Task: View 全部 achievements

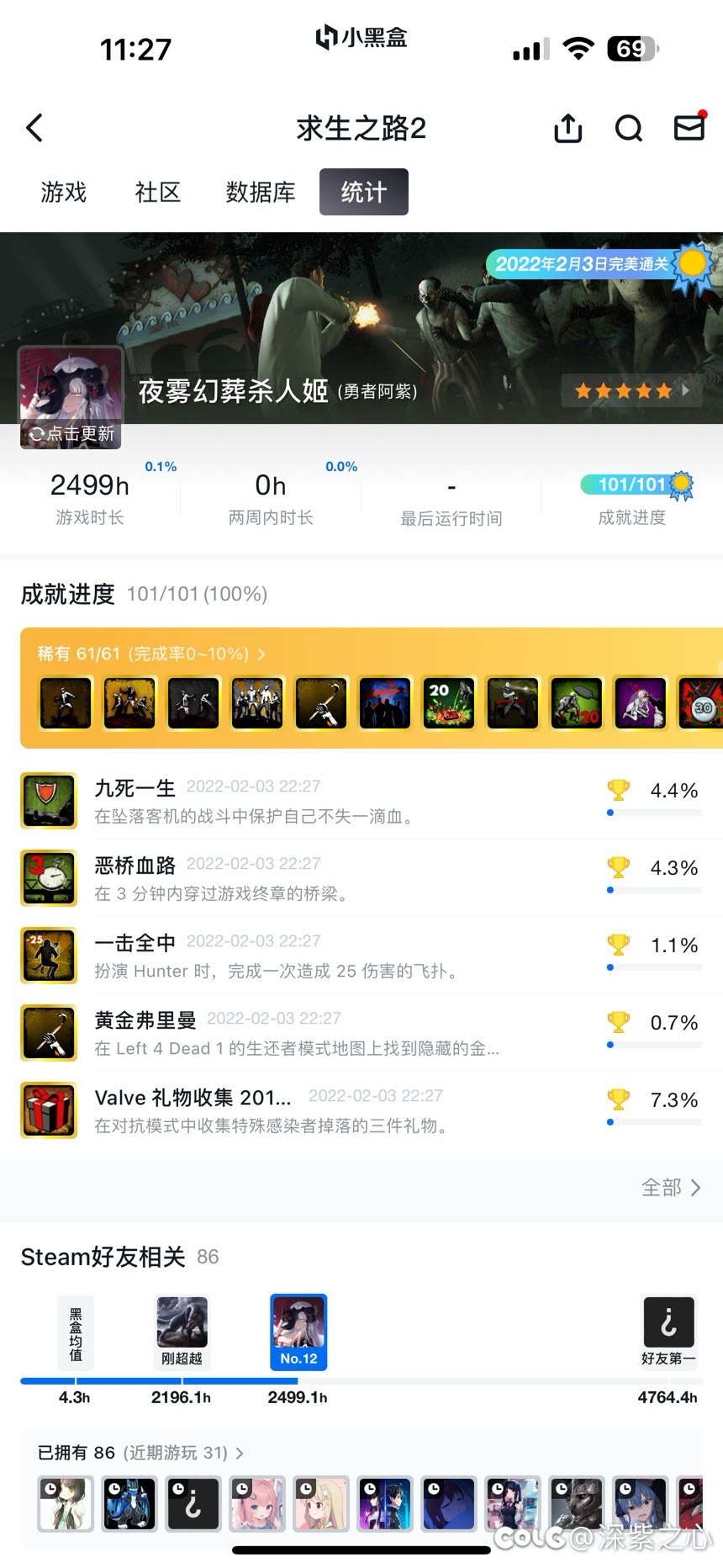Action: point(671,1187)
